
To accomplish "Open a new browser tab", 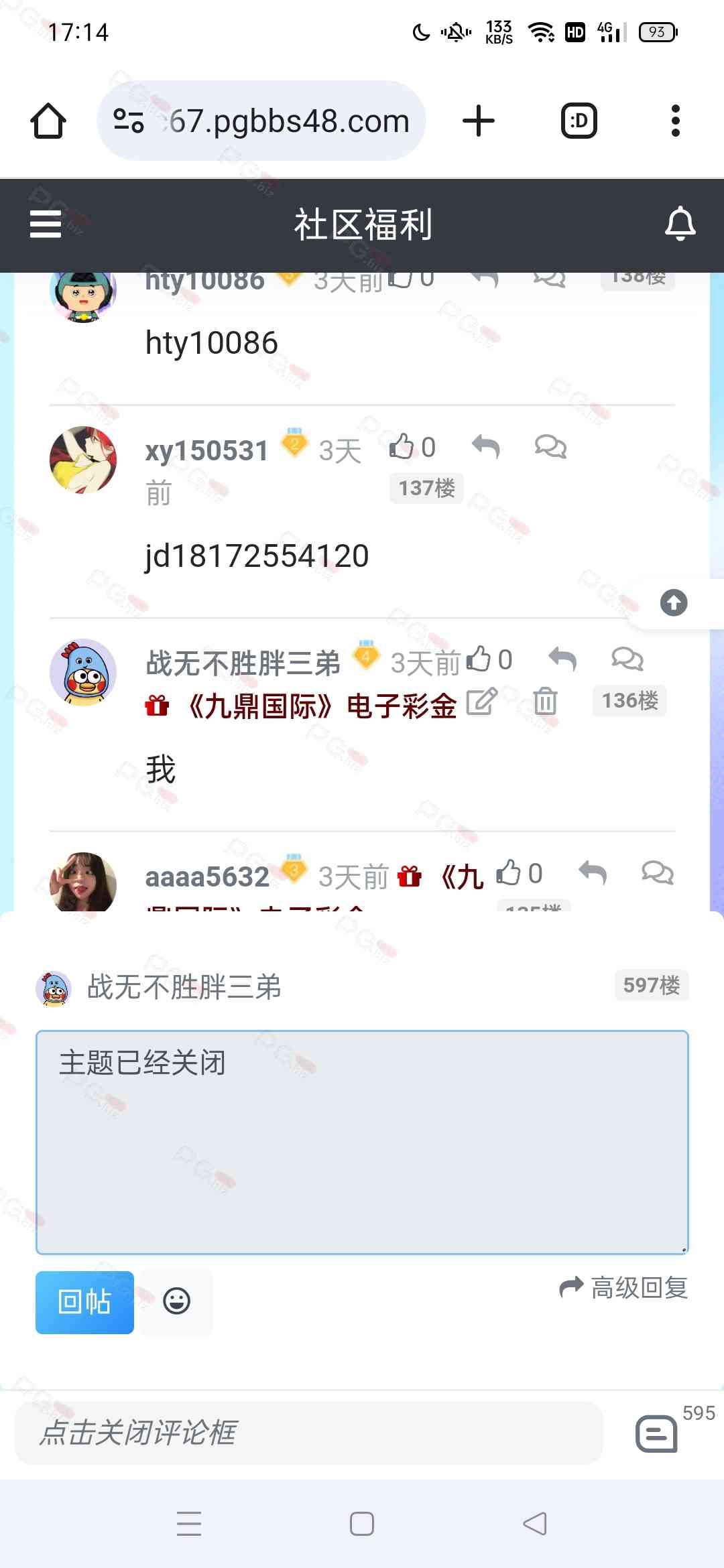I will pos(478,121).
